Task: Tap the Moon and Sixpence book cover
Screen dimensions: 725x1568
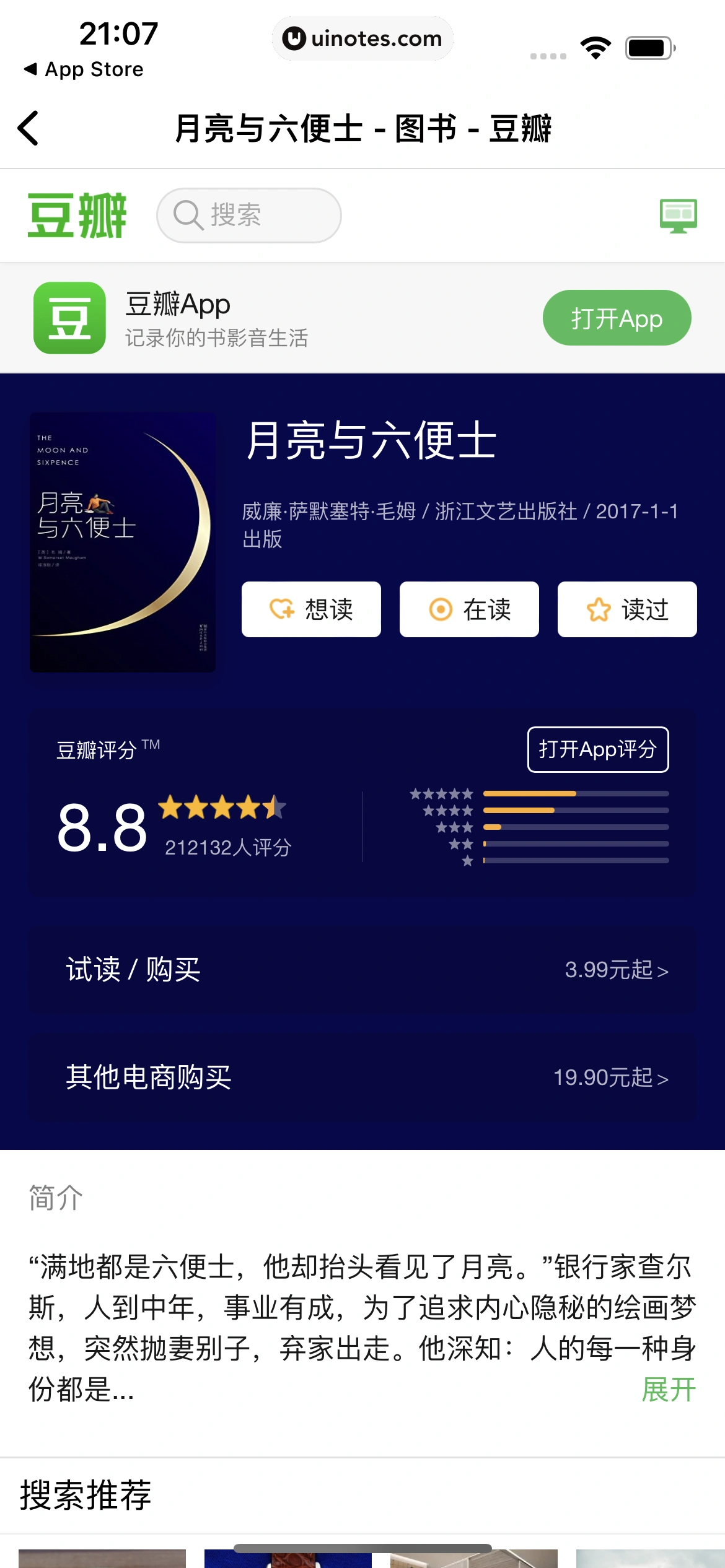Action: pyautogui.click(x=121, y=542)
